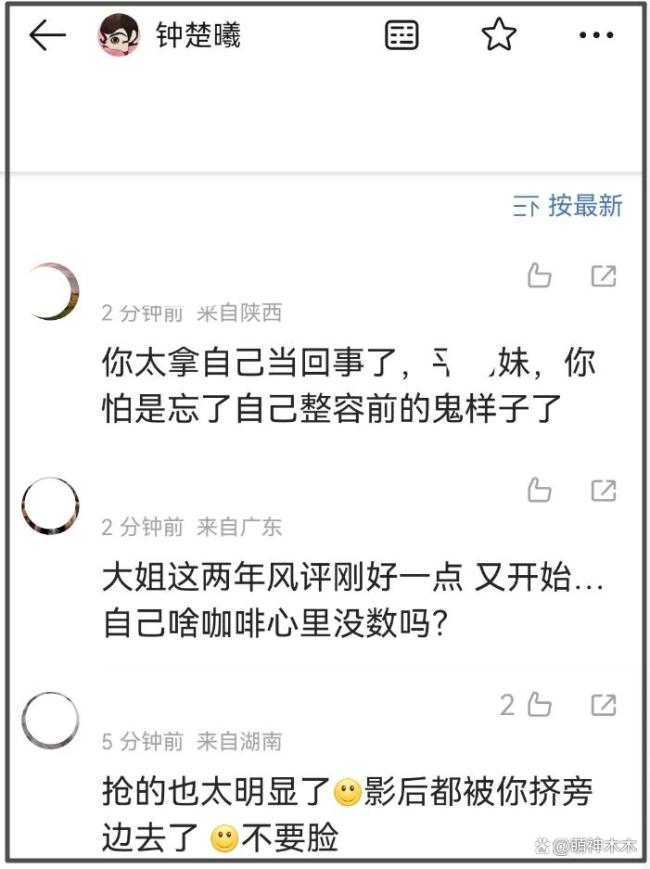This screenshot has width=650, height=869.
Task: Share the comment from 湖南
Action: coord(603,706)
